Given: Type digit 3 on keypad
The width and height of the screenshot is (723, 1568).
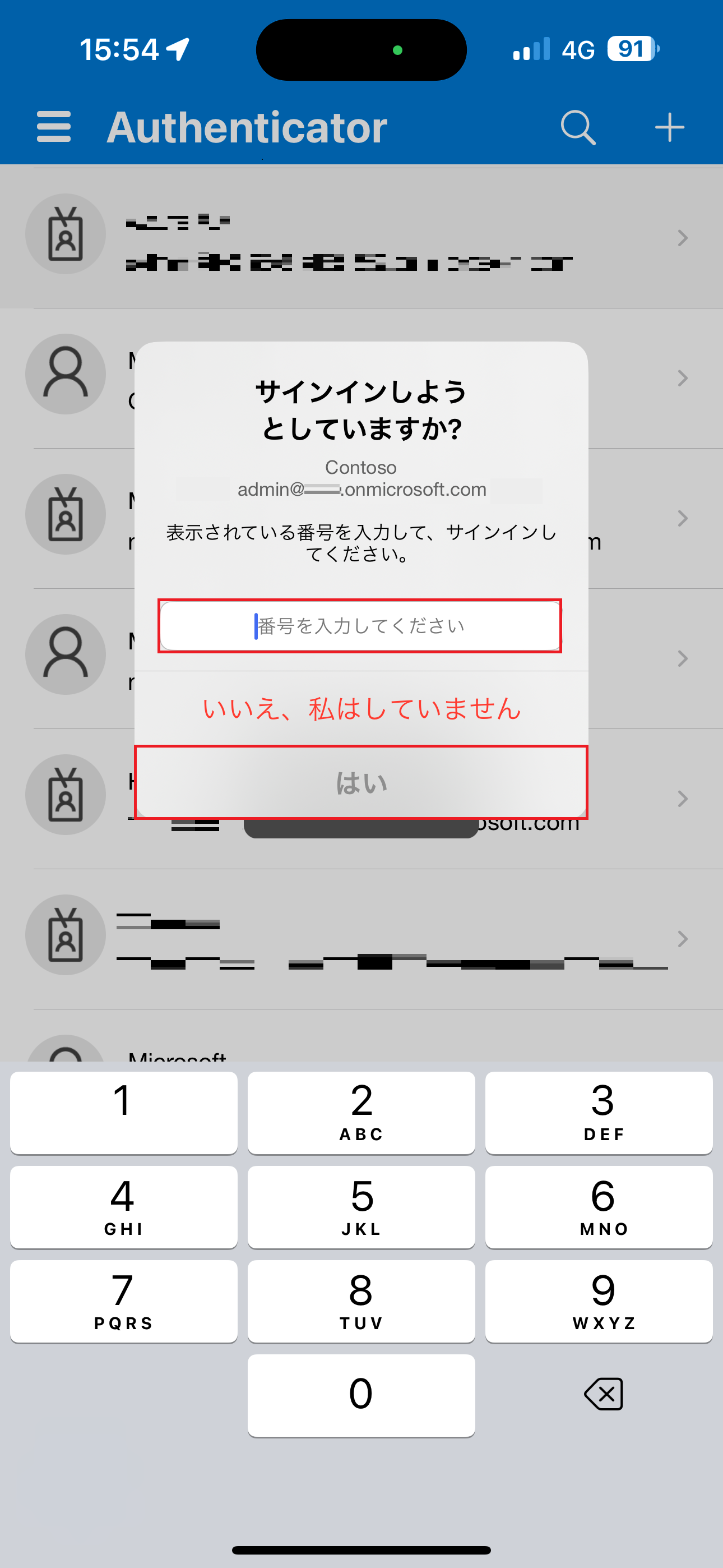Looking at the screenshot, I should [x=599, y=1112].
